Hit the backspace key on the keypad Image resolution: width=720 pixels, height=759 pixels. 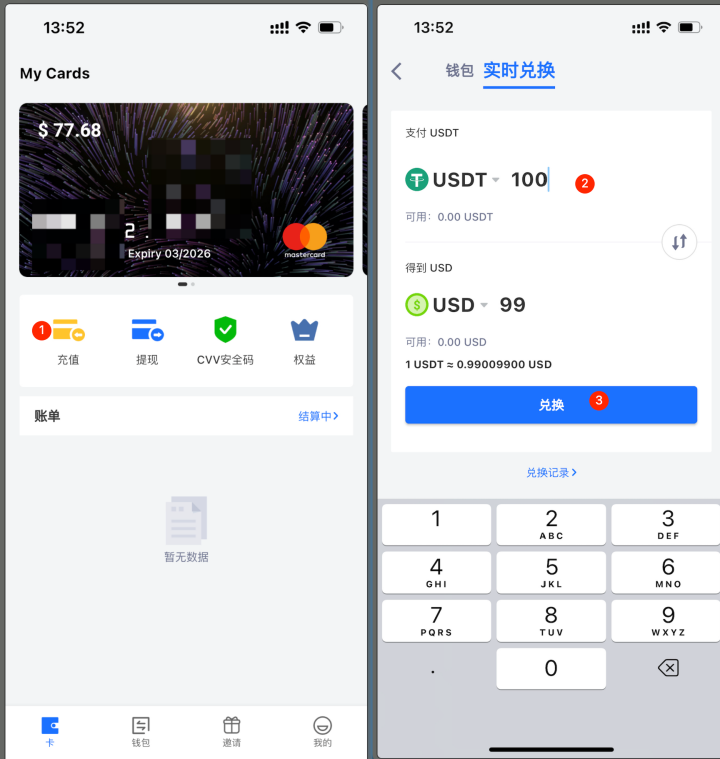668,668
